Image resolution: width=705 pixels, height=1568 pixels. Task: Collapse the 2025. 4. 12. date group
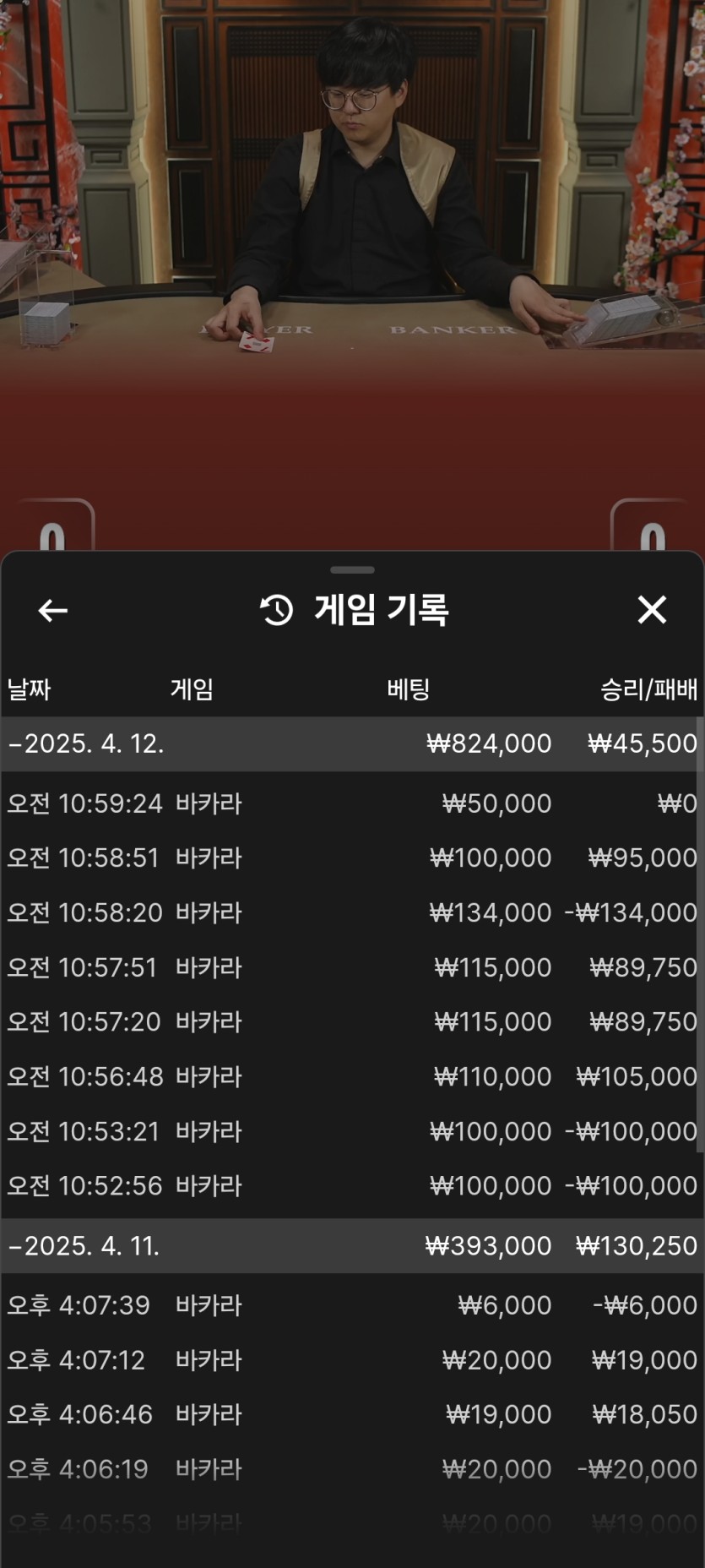(86, 743)
